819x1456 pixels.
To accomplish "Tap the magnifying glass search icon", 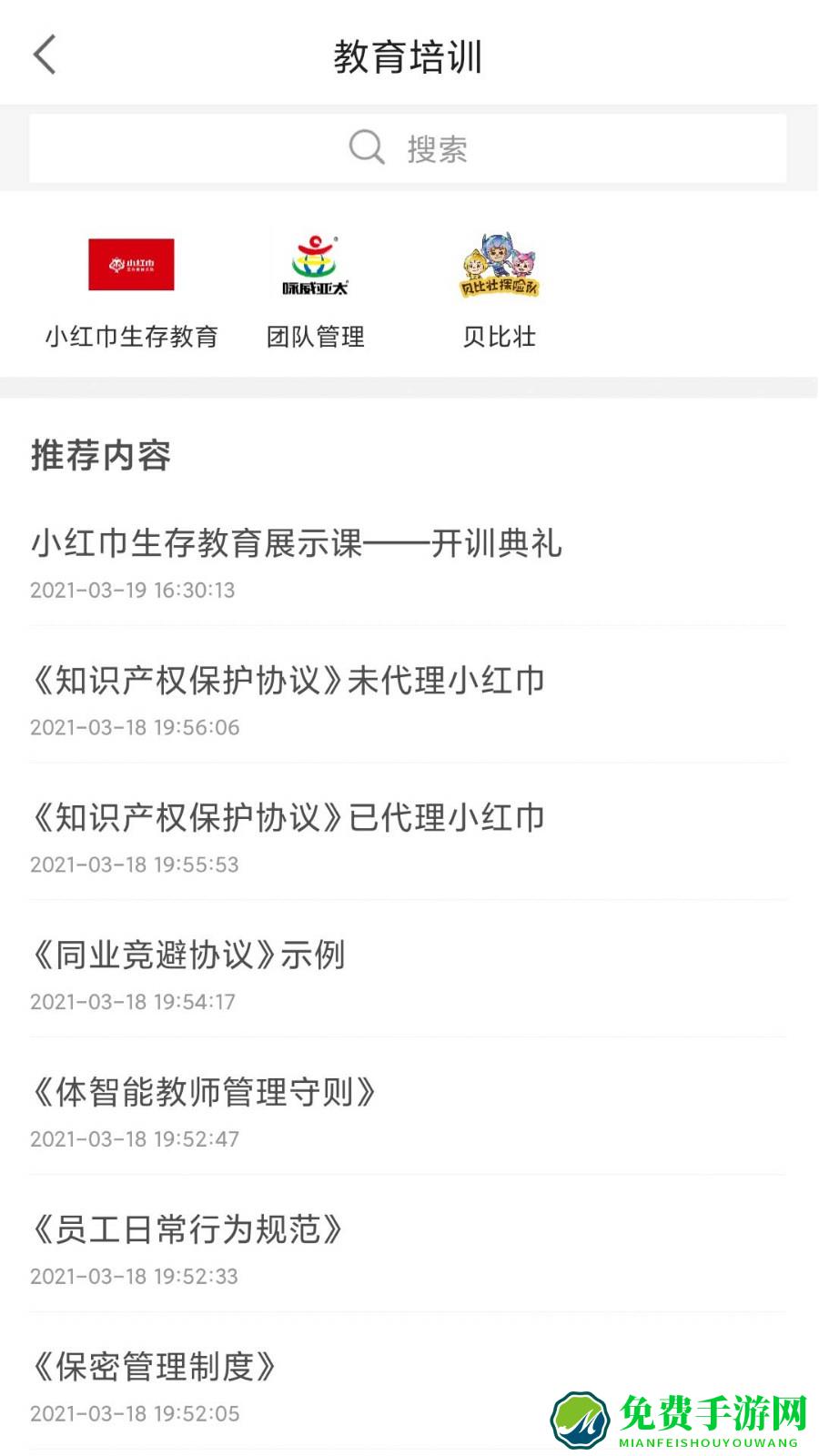I will (365, 147).
